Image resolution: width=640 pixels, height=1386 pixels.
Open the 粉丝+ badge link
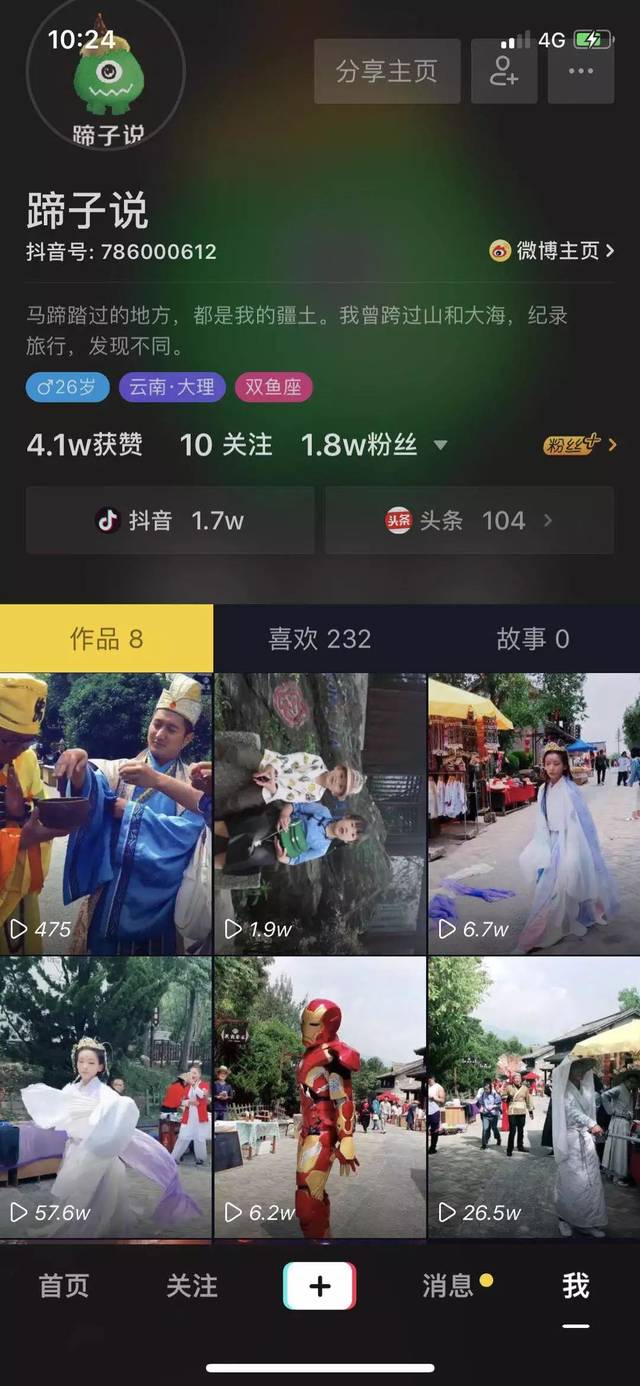point(580,445)
